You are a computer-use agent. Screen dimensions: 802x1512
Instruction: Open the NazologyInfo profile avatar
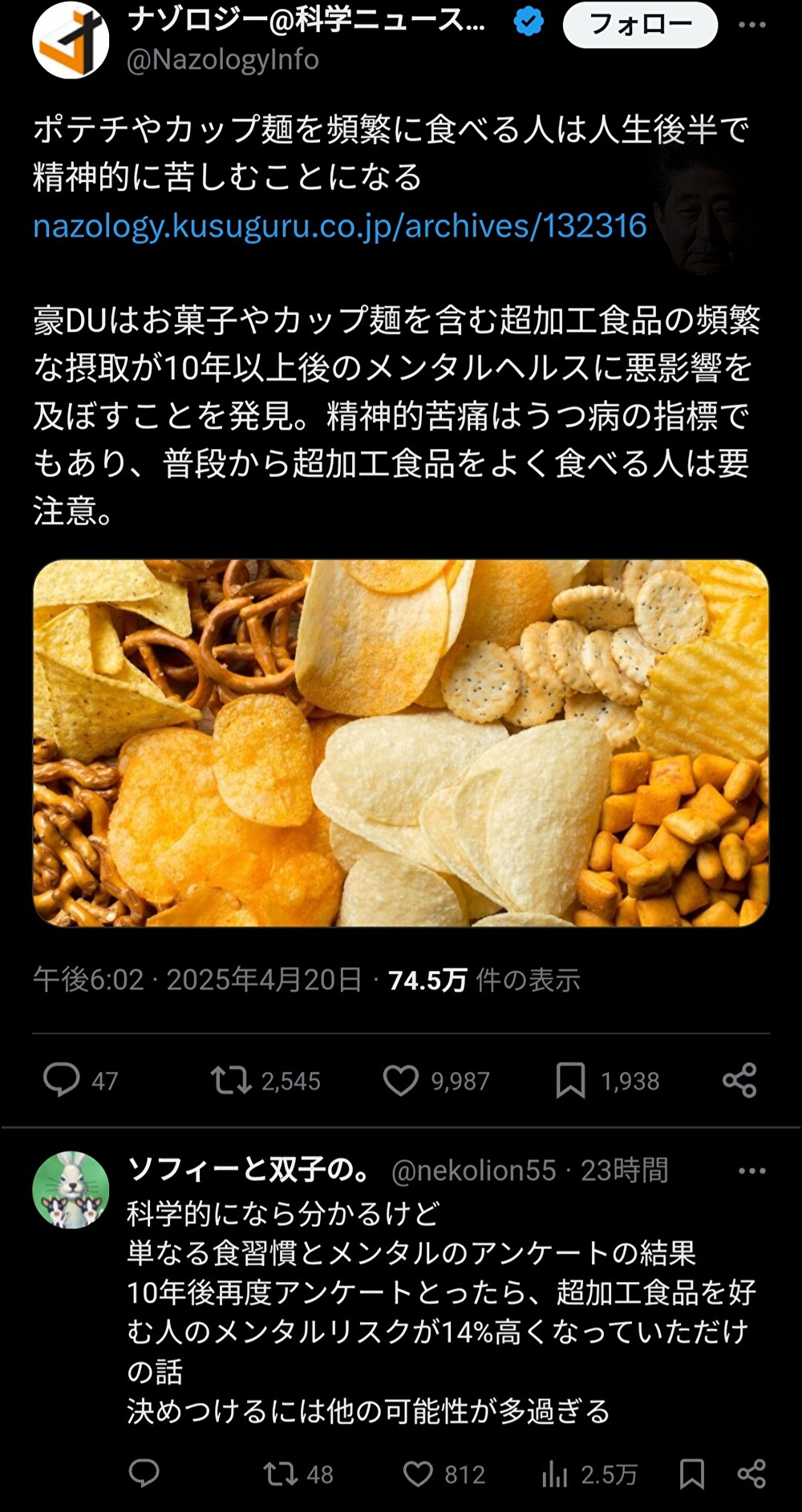click(71, 40)
